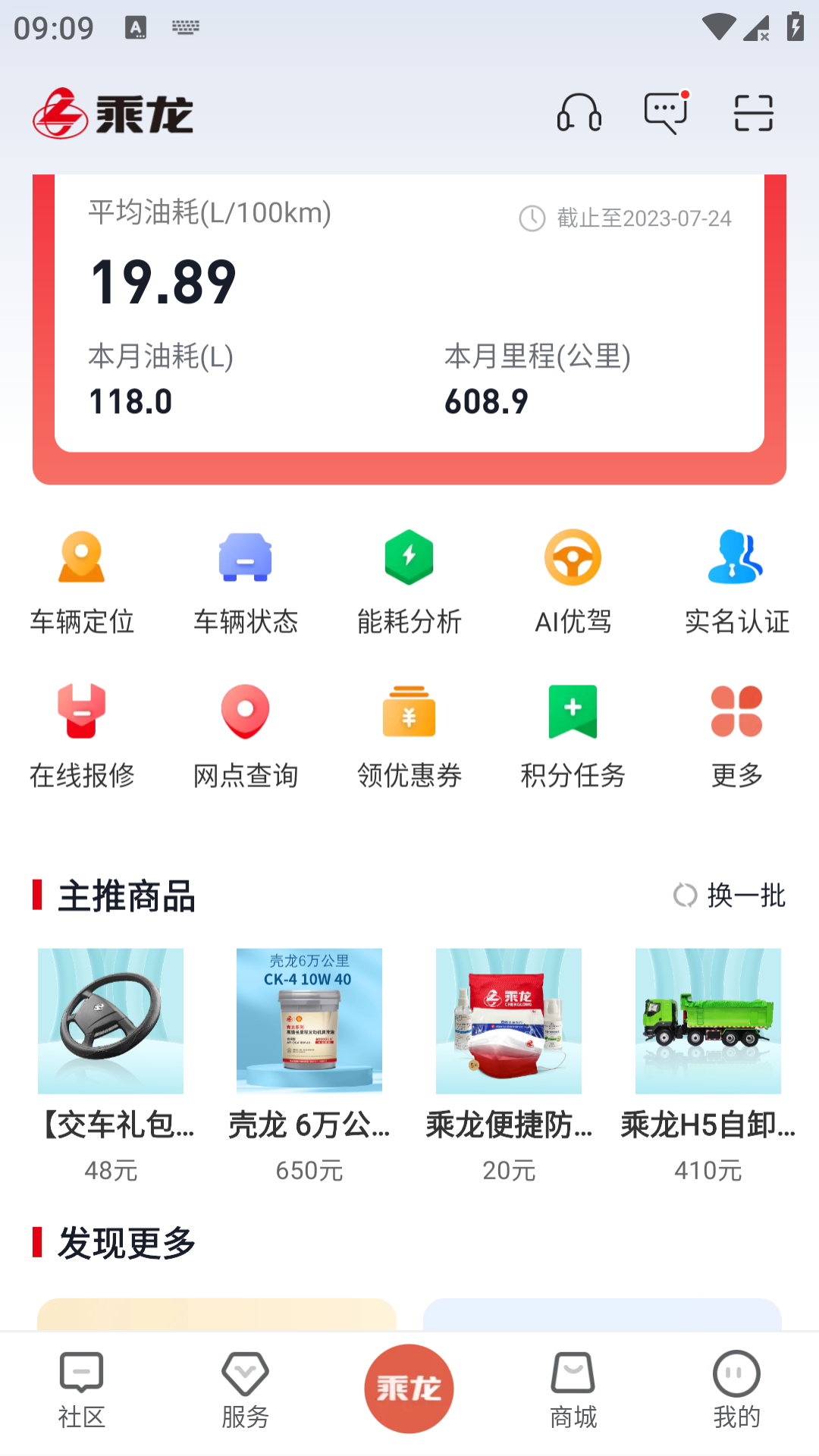Open the QR code scanner
Image resolution: width=819 pixels, height=1456 pixels.
(753, 112)
